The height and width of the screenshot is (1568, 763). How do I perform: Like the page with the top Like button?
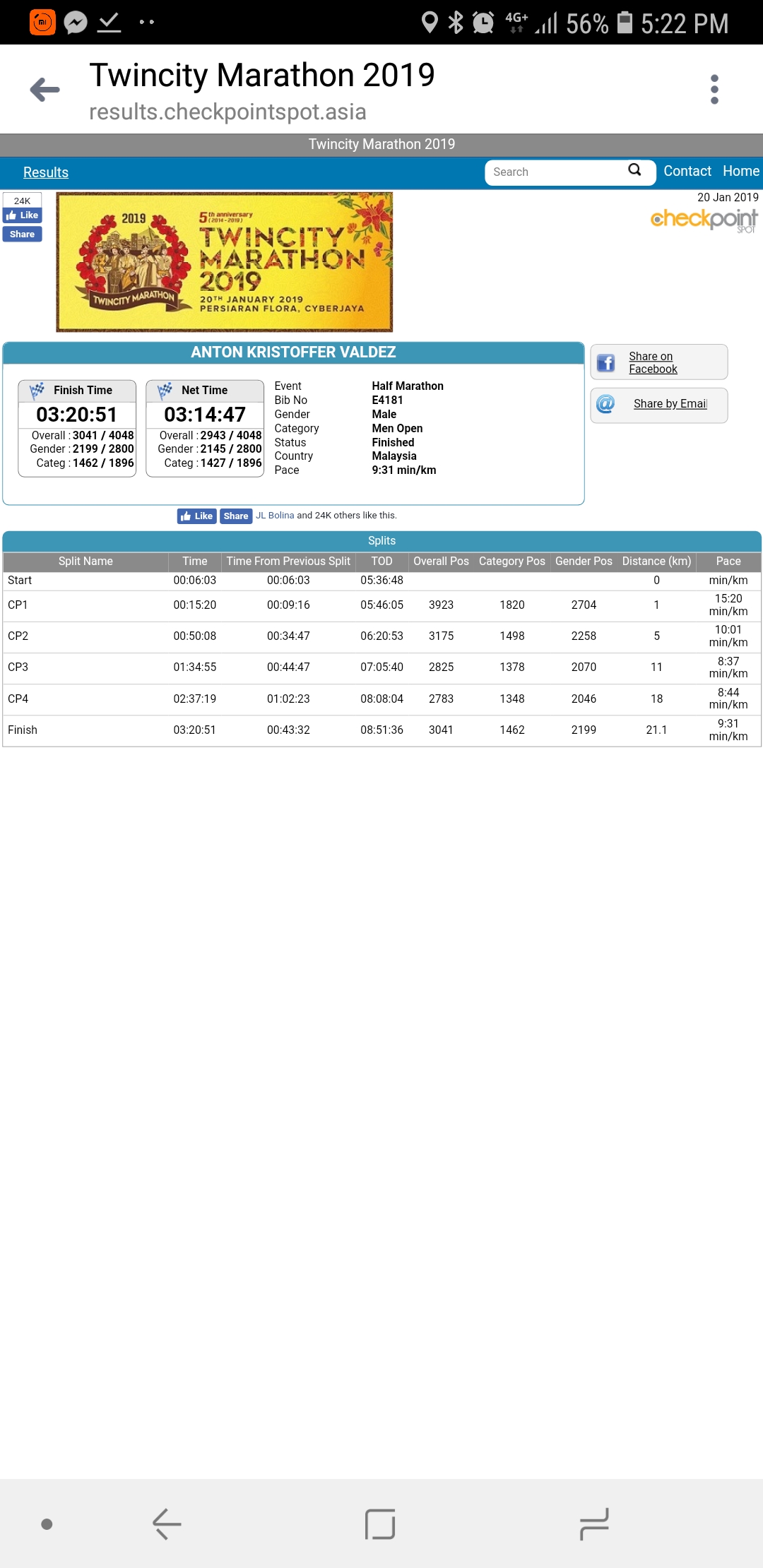22,215
